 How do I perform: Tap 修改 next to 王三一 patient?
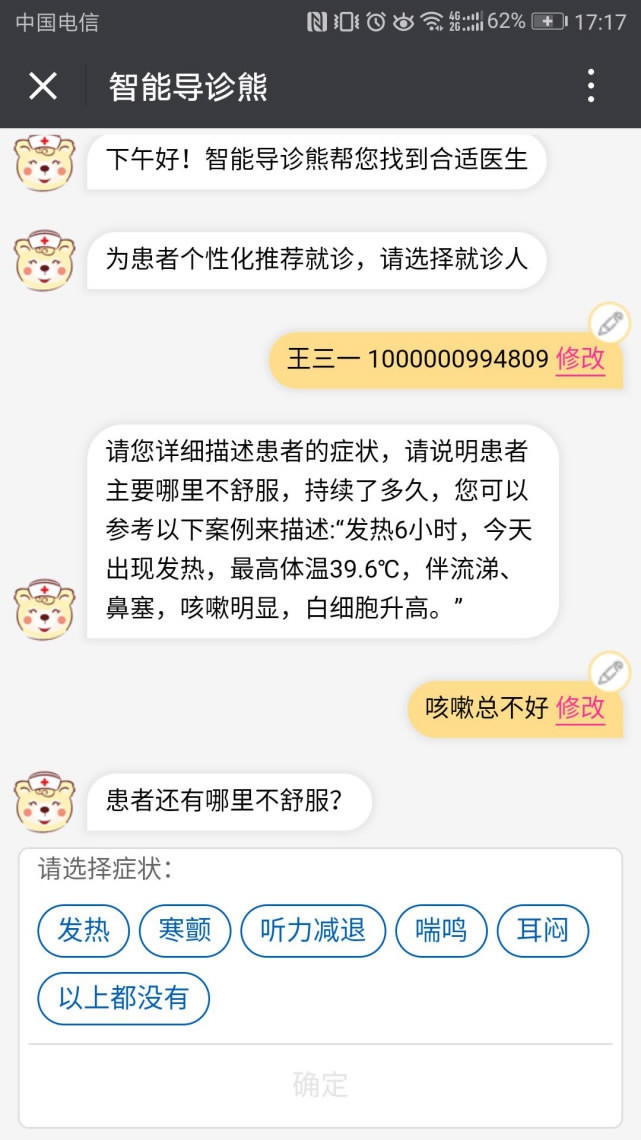point(580,359)
